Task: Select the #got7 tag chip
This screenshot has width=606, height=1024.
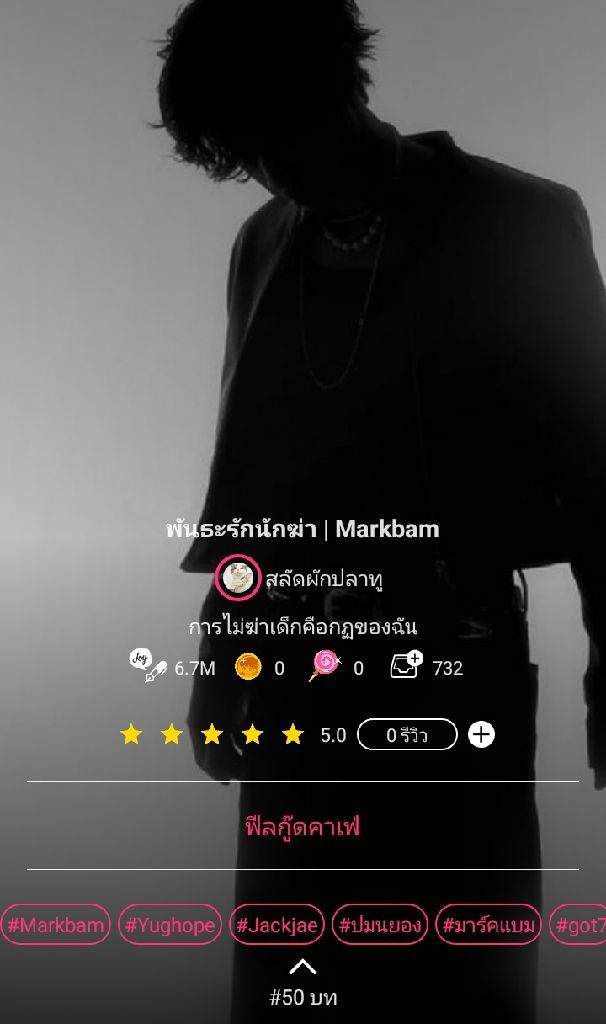Action: click(x=580, y=925)
